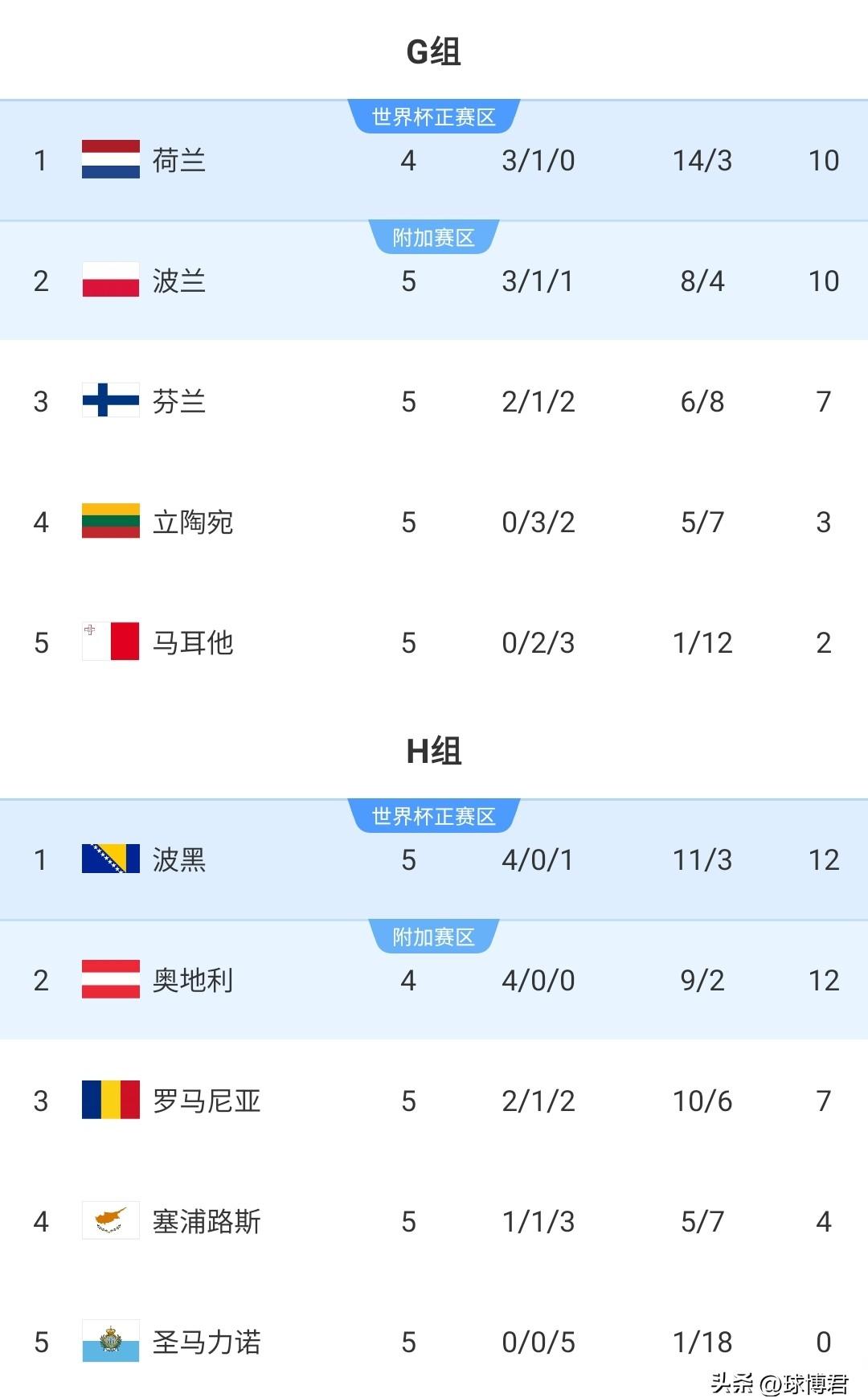Select the Austria flag icon
868x1398 pixels.
coord(110,980)
